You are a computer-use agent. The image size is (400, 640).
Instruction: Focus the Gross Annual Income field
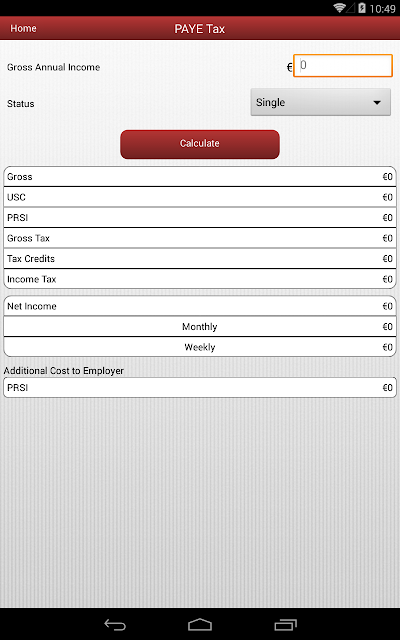(343, 66)
